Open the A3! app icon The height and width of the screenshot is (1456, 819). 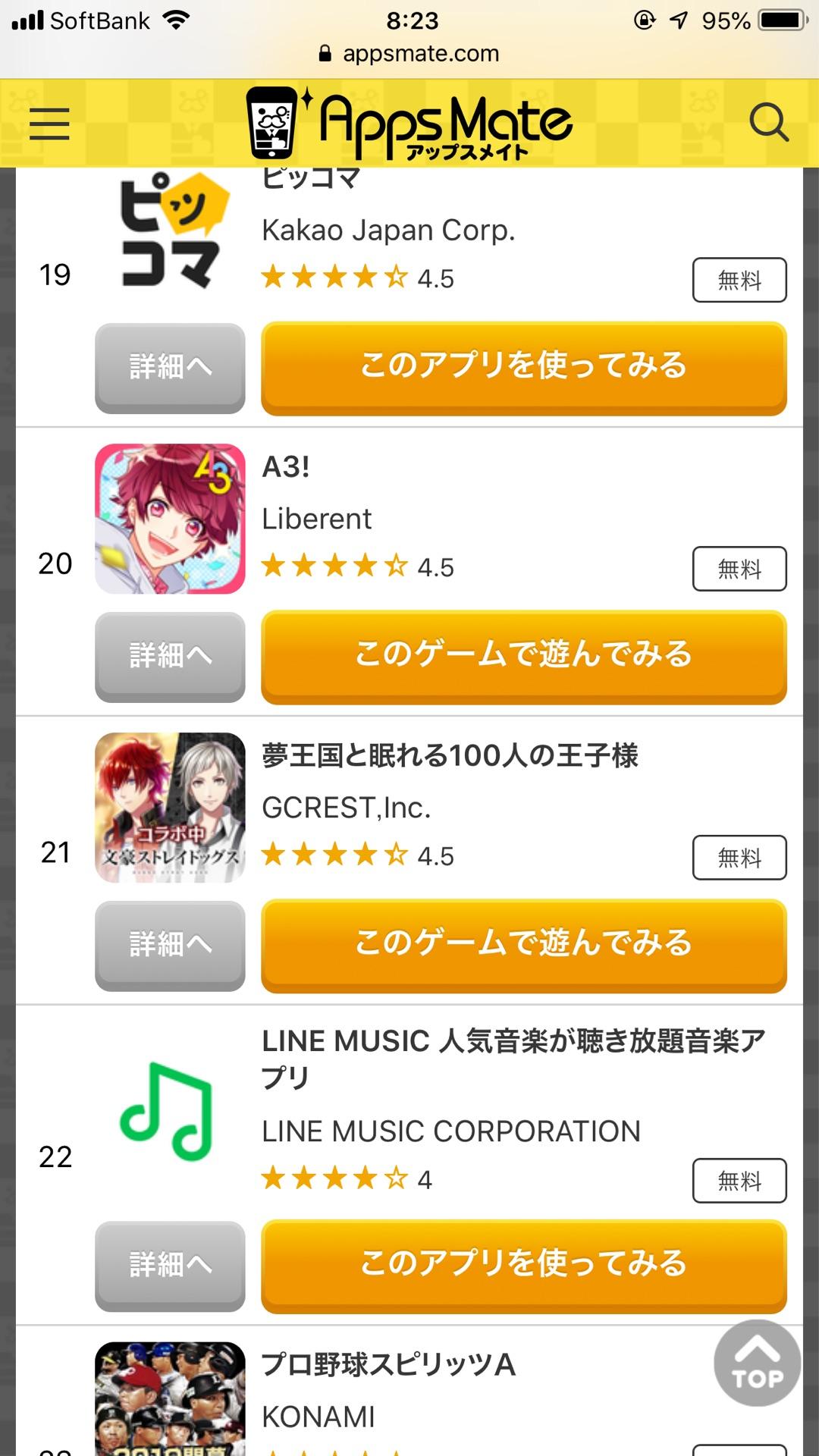[x=170, y=519]
